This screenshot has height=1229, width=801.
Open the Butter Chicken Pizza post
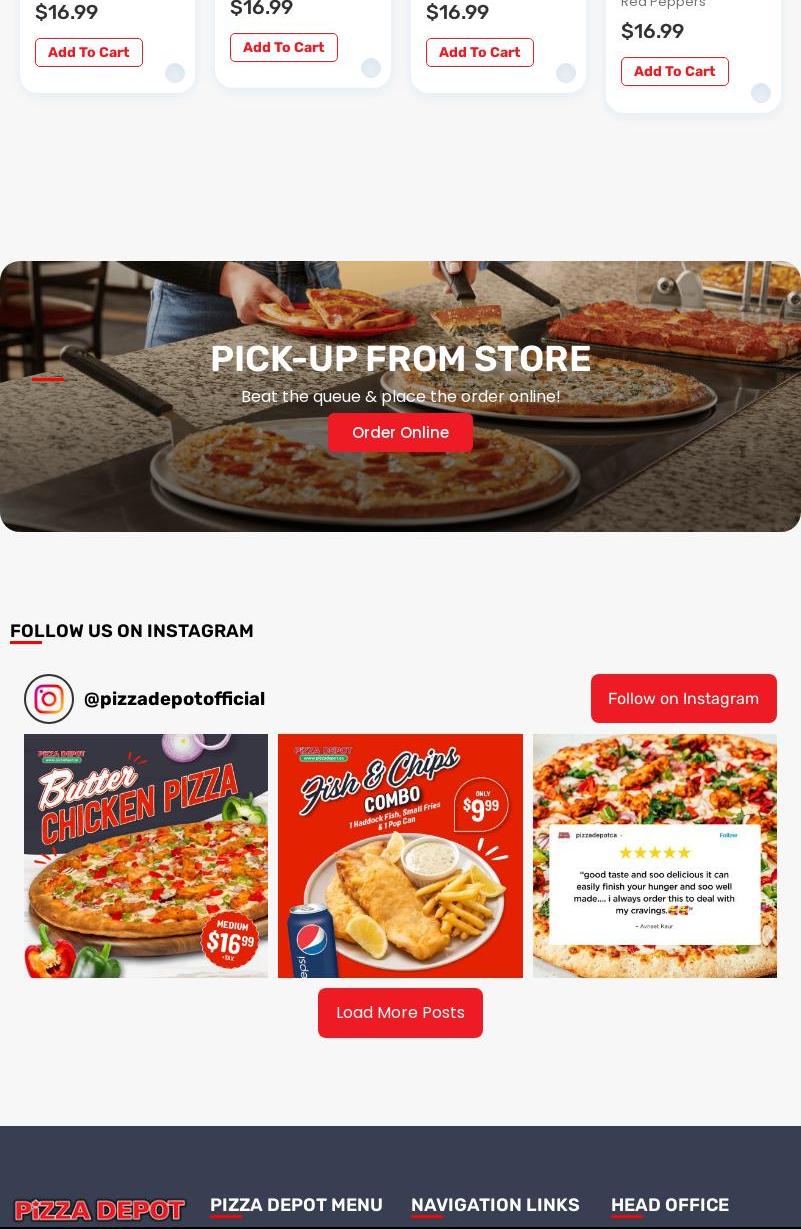pyautogui.click(x=146, y=855)
